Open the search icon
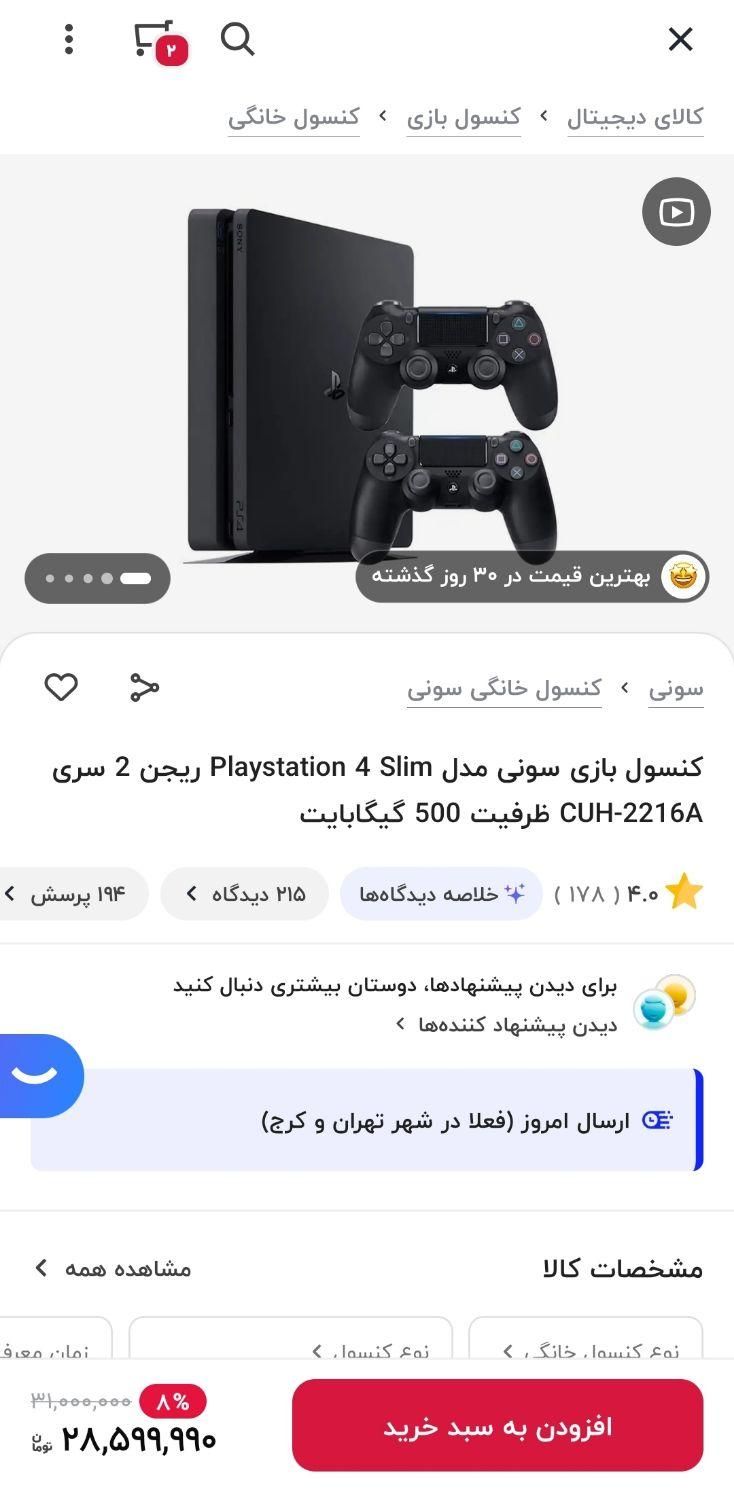The height and width of the screenshot is (1500, 734). [237, 40]
